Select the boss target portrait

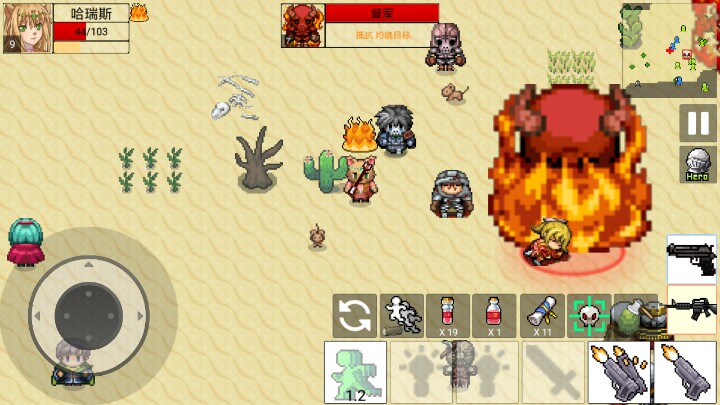[303, 25]
